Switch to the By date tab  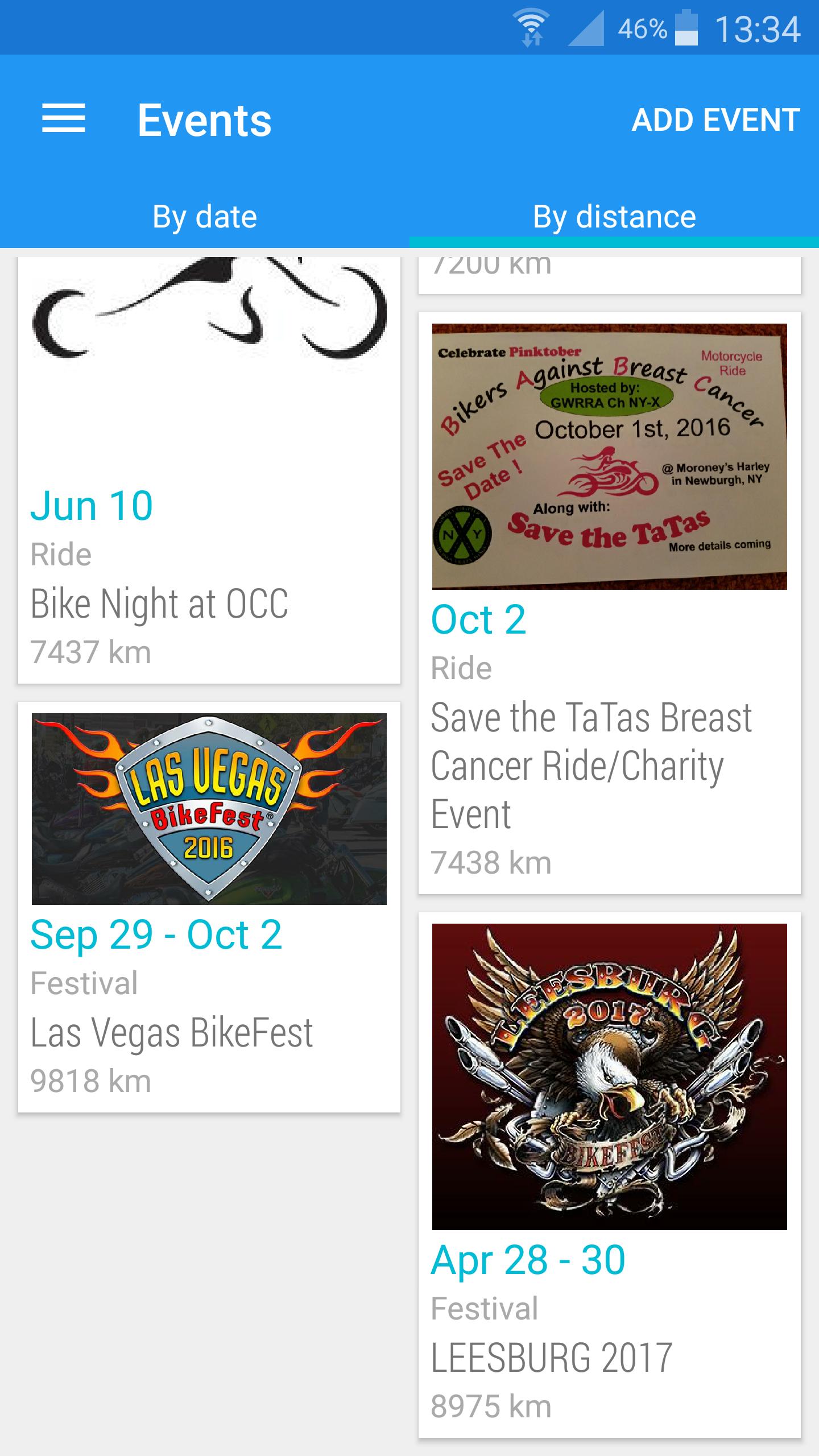click(205, 216)
